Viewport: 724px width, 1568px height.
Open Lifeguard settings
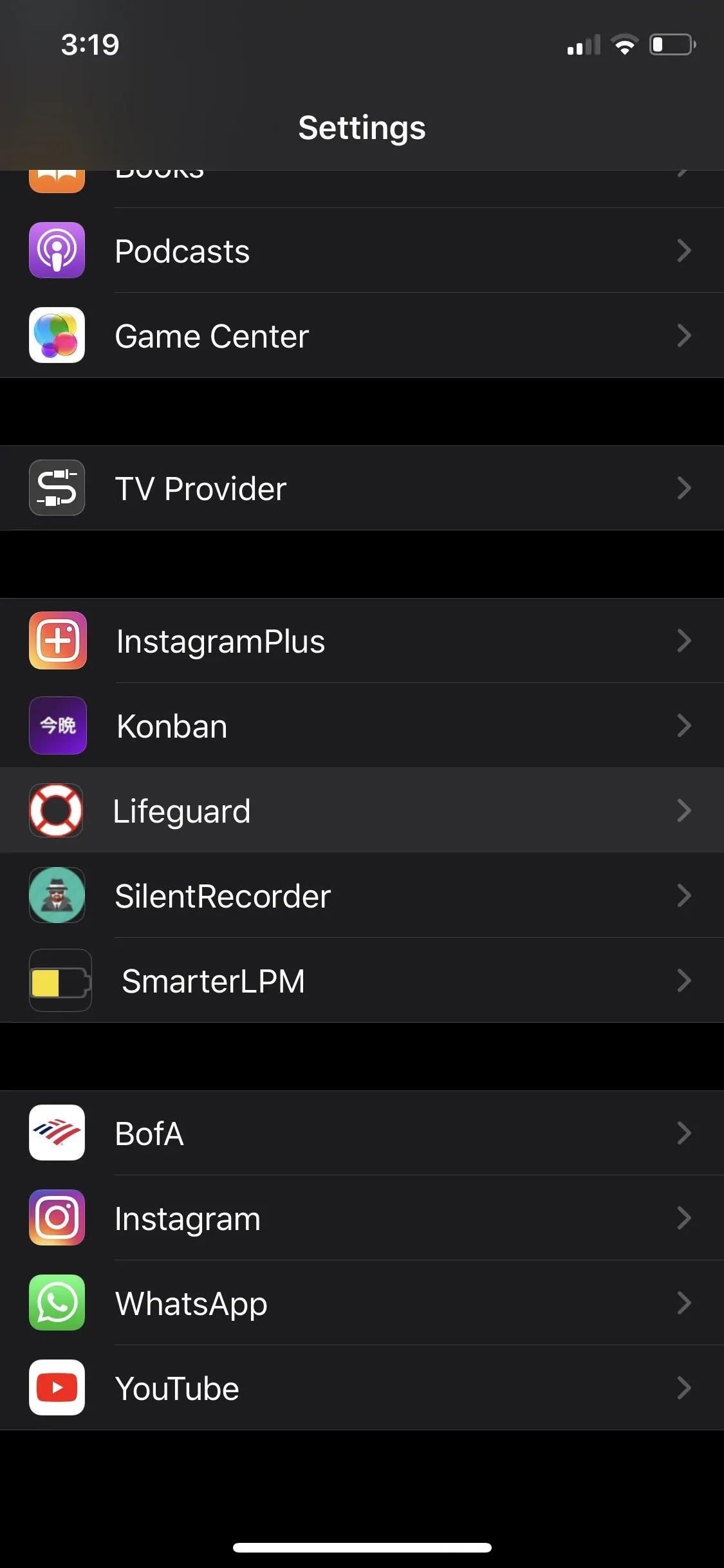click(x=362, y=810)
